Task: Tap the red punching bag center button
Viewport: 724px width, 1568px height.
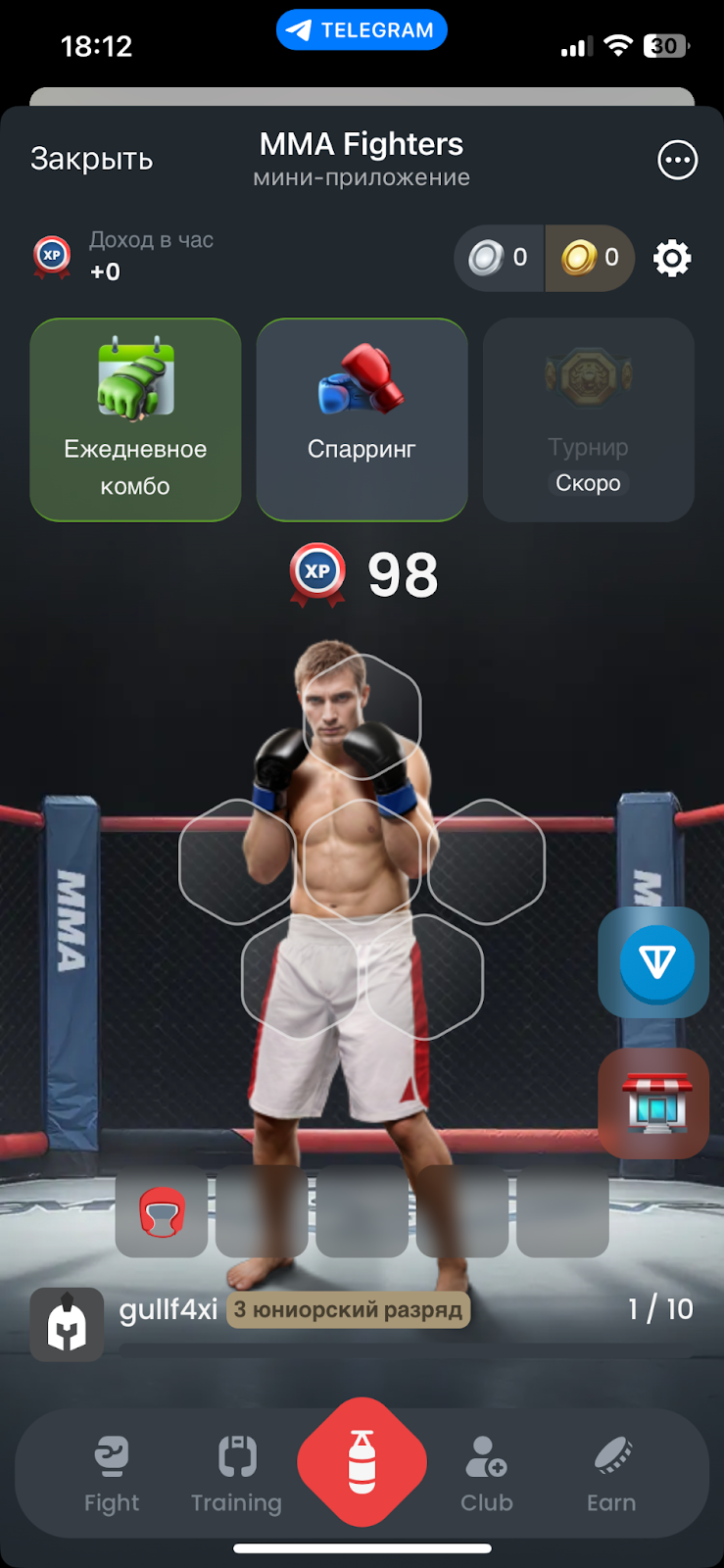Action: click(362, 1462)
